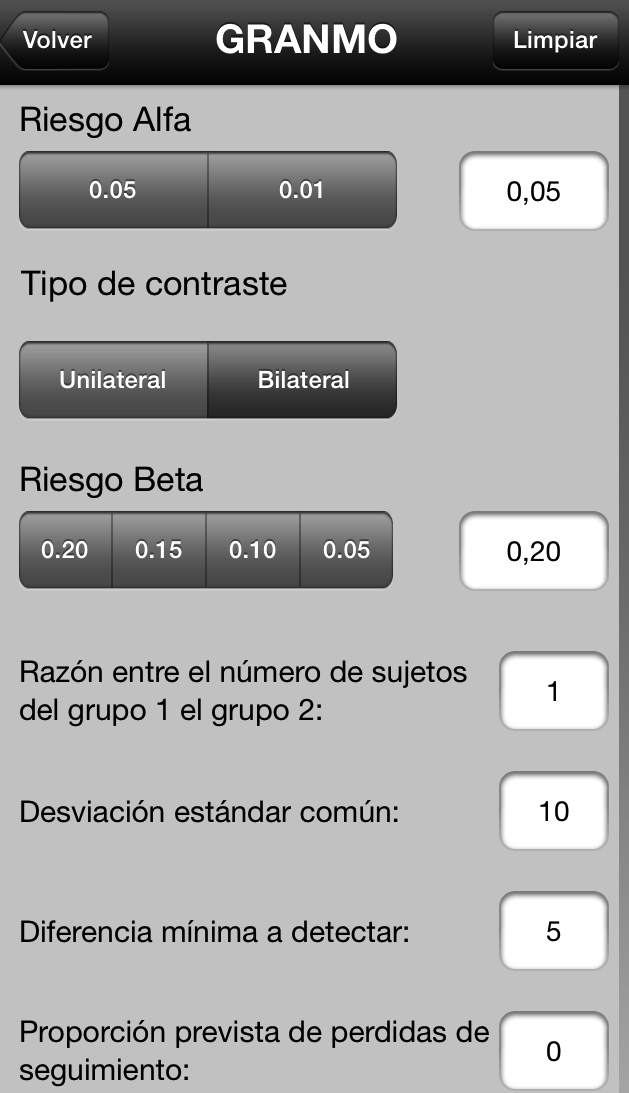629x1093 pixels.
Task: Choose Bilateral contrast type
Action: click(303, 380)
